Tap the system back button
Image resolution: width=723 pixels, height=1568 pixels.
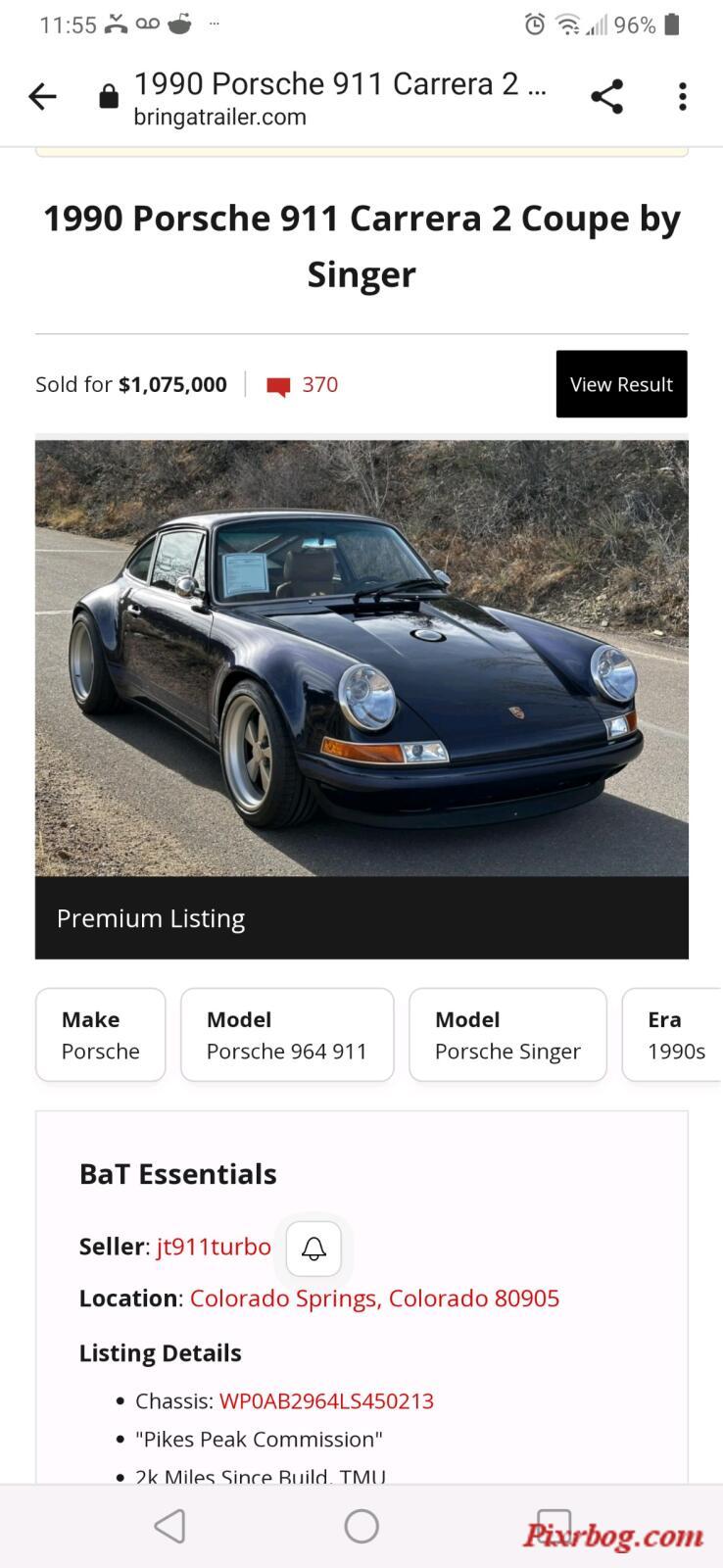coord(170,1526)
